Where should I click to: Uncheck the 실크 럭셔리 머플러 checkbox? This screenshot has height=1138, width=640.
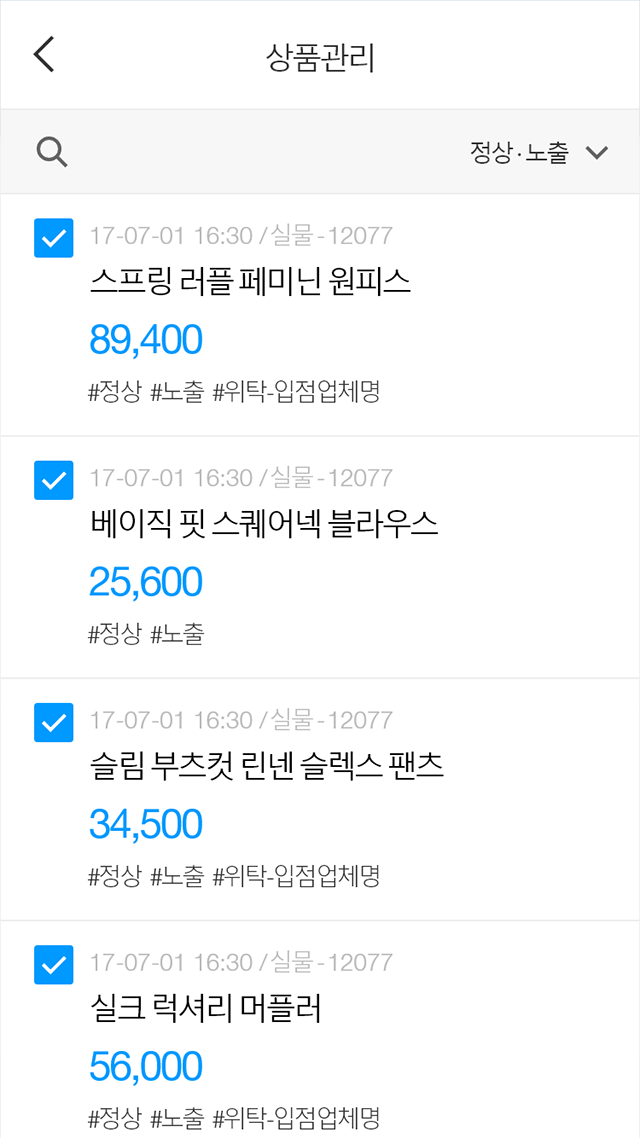(x=54, y=964)
